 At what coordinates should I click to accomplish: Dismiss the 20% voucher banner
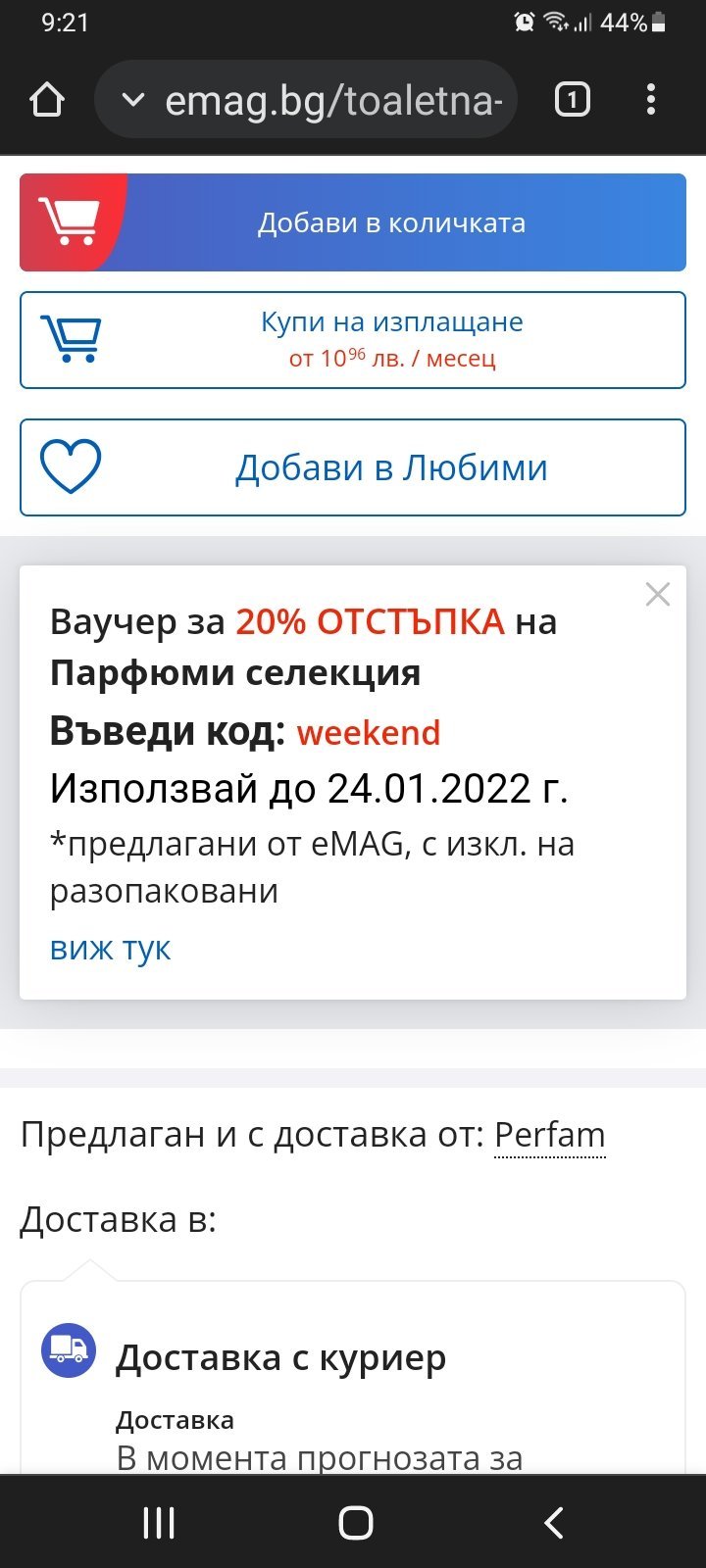(x=658, y=594)
